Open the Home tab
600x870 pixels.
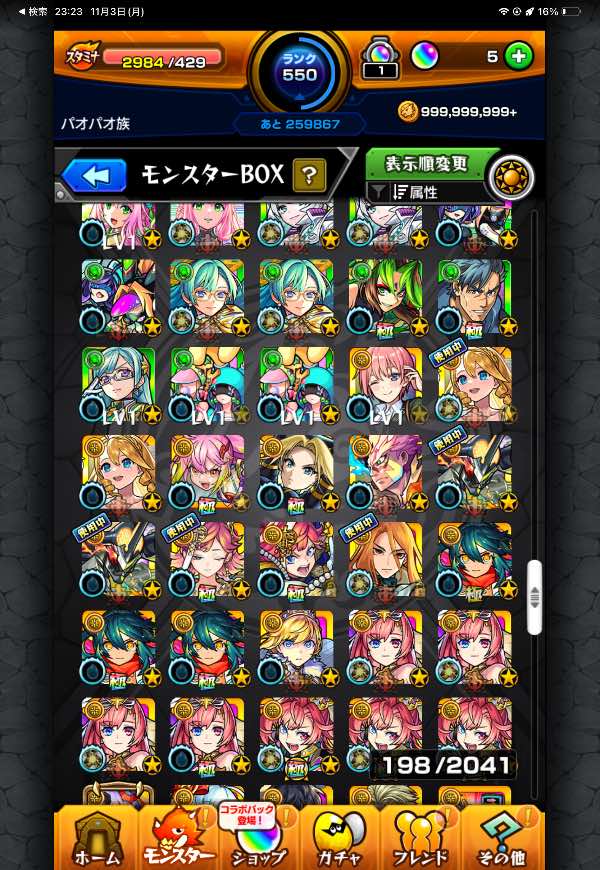[x=97, y=837]
